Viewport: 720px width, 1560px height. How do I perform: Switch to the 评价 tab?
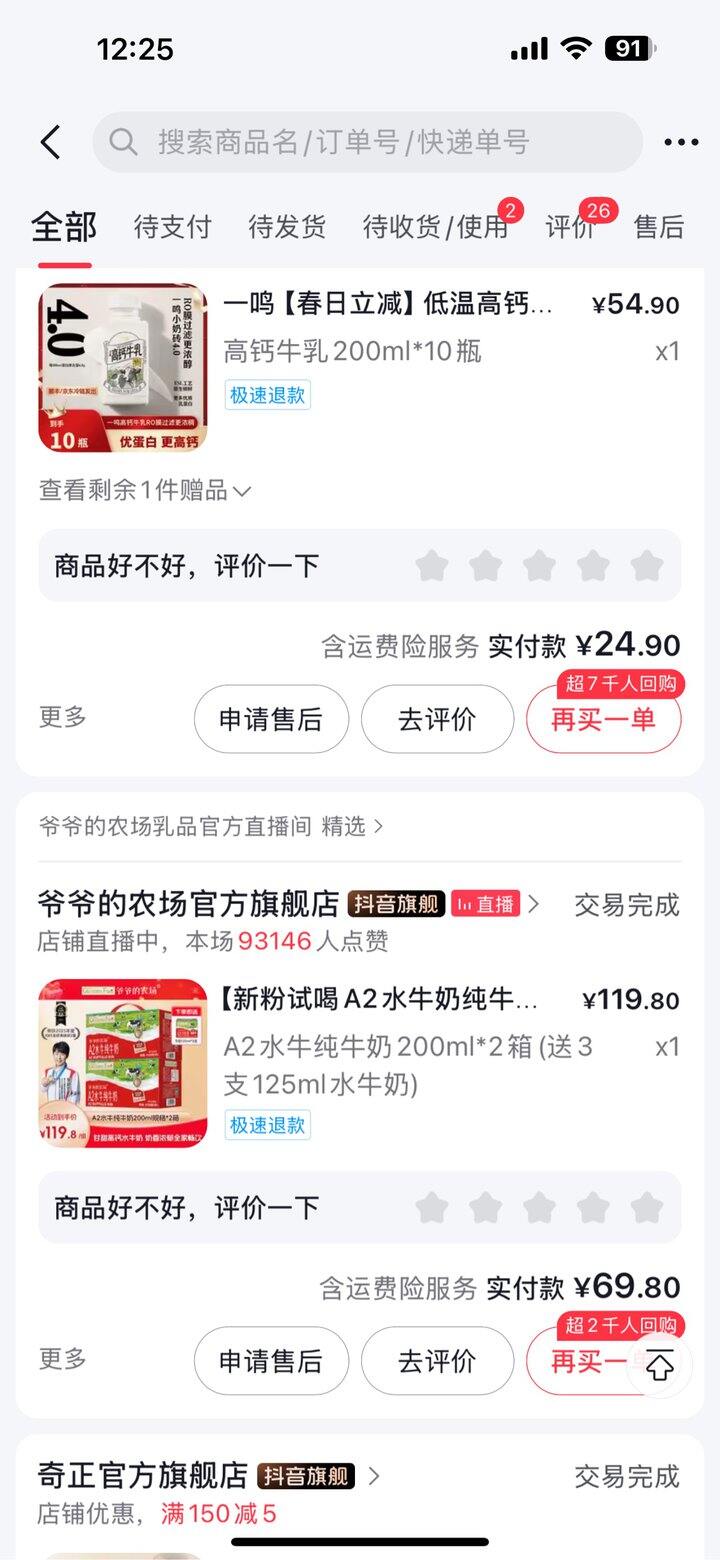point(570,227)
